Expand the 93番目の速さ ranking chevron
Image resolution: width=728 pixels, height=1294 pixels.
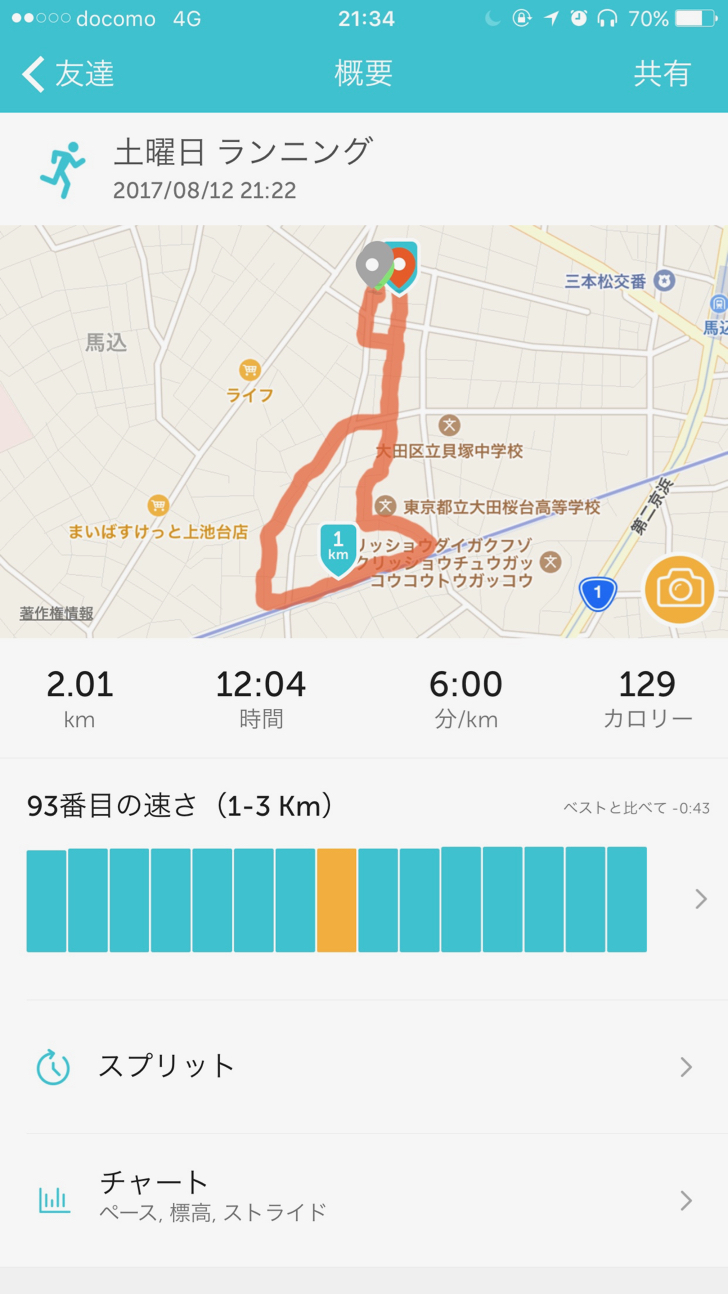(x=700, y=899)
